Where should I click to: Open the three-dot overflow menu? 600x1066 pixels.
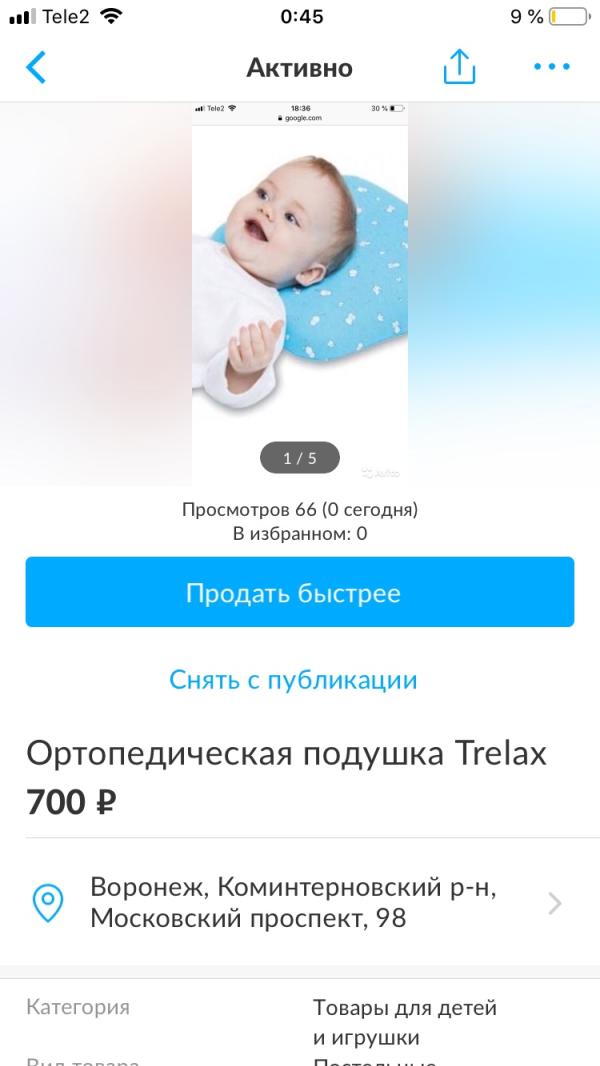point(552,67)
